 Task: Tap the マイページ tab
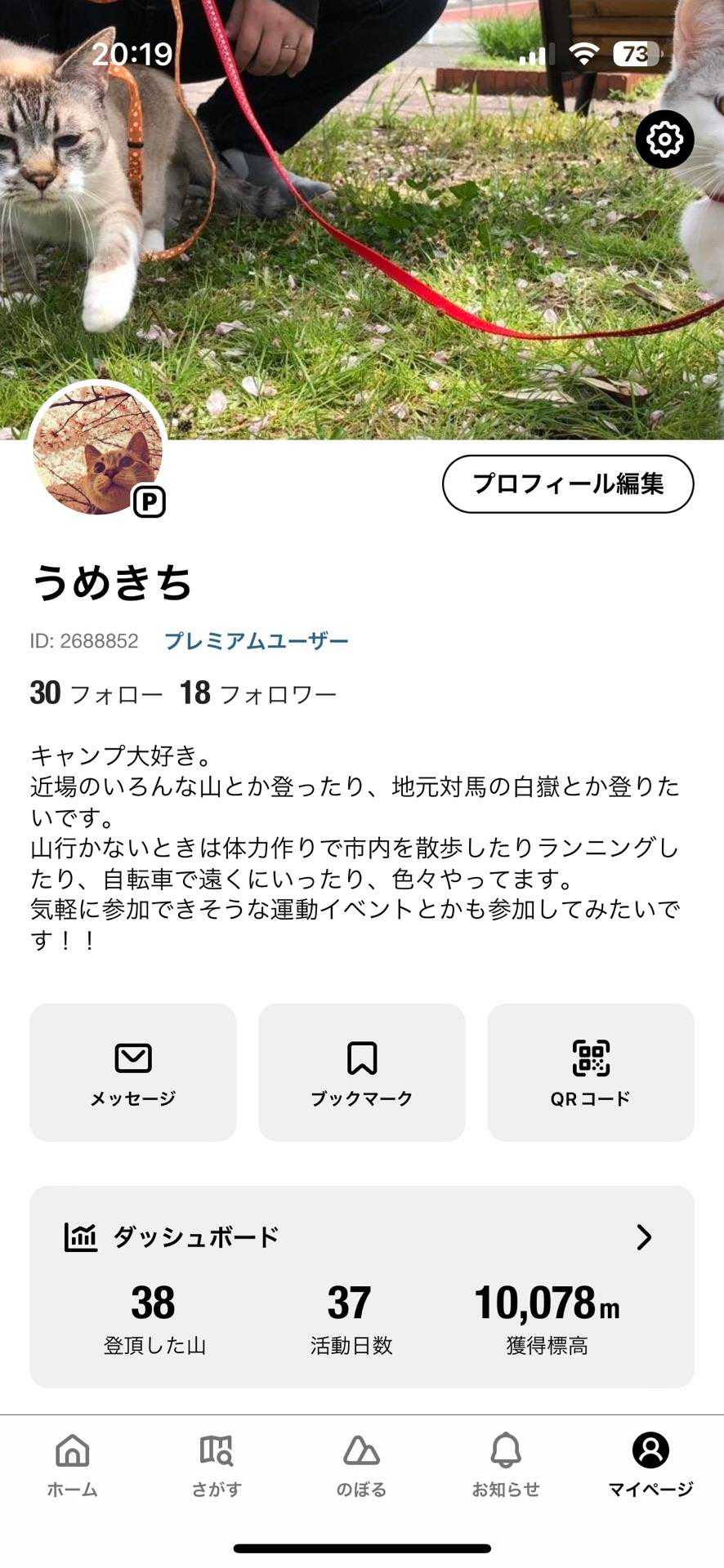point(650,1465)
